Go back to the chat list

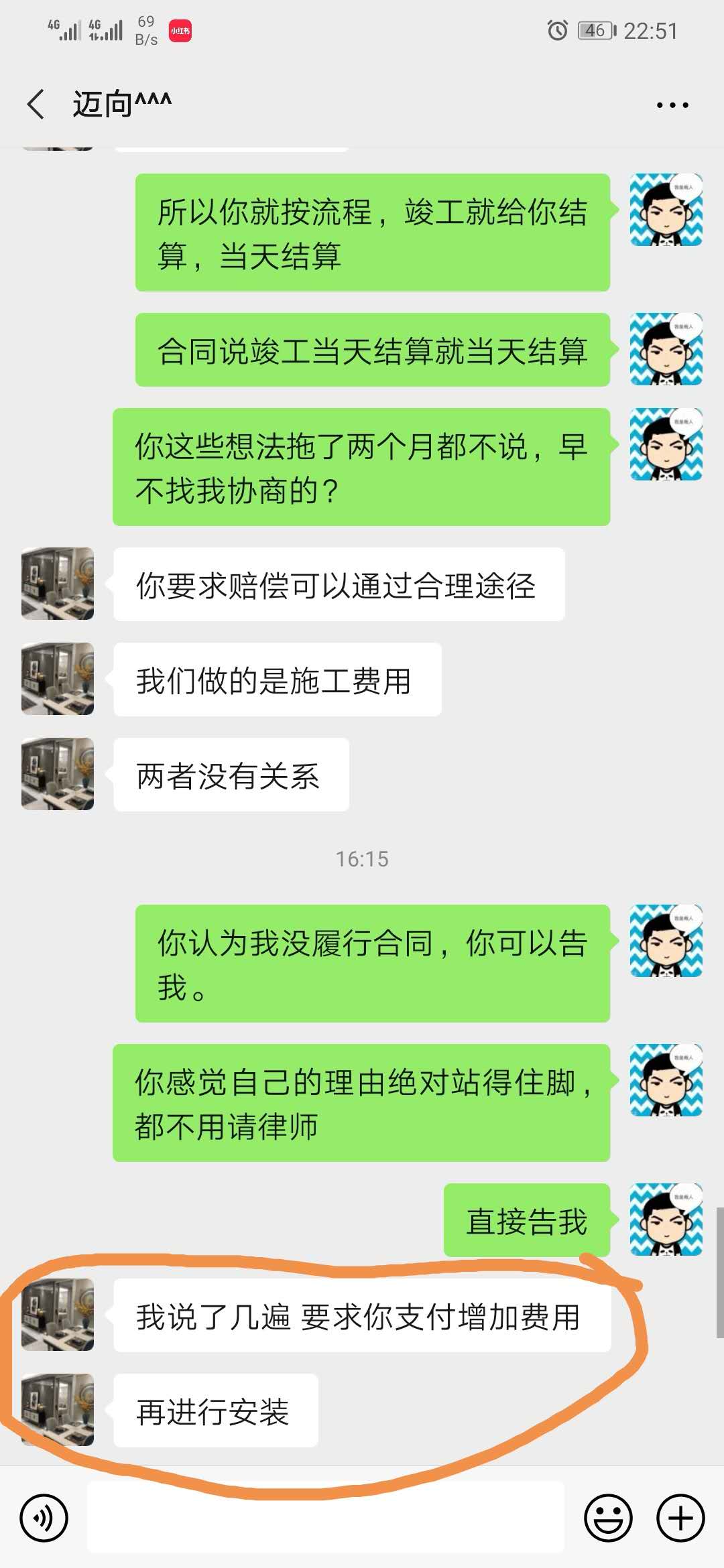coord(36,105)
